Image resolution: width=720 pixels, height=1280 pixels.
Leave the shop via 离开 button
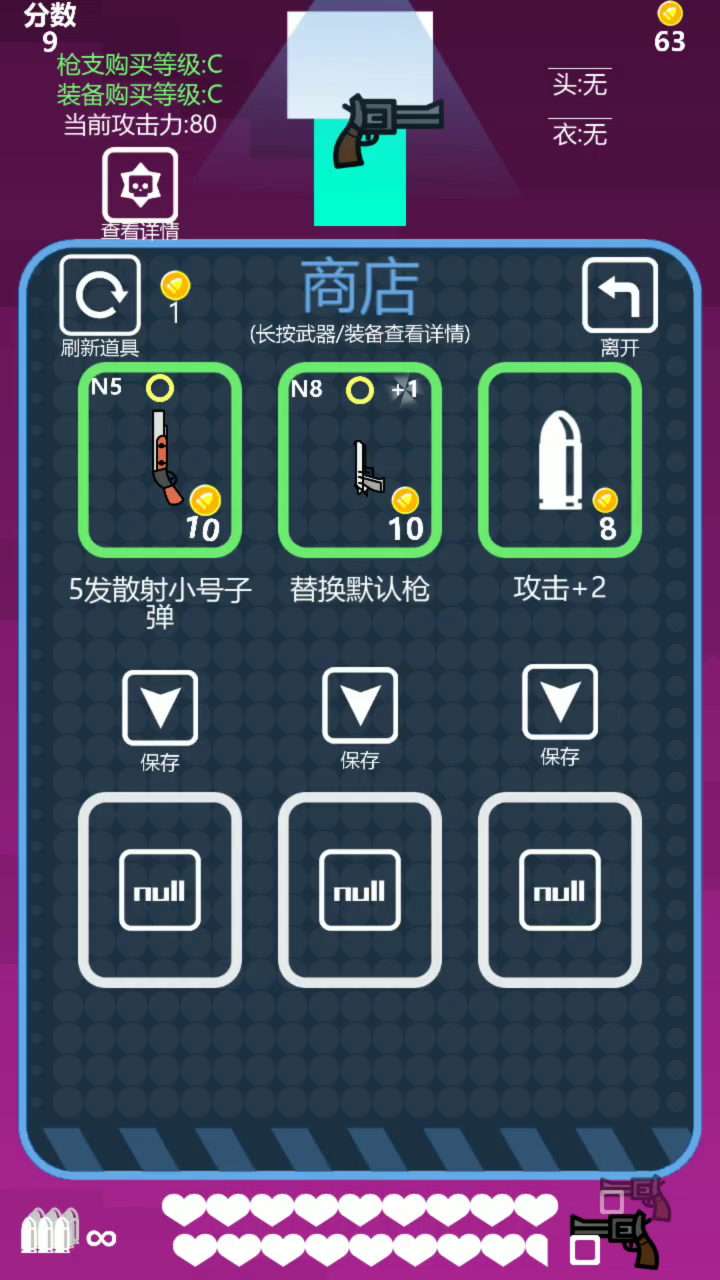(x=620, y=295)
